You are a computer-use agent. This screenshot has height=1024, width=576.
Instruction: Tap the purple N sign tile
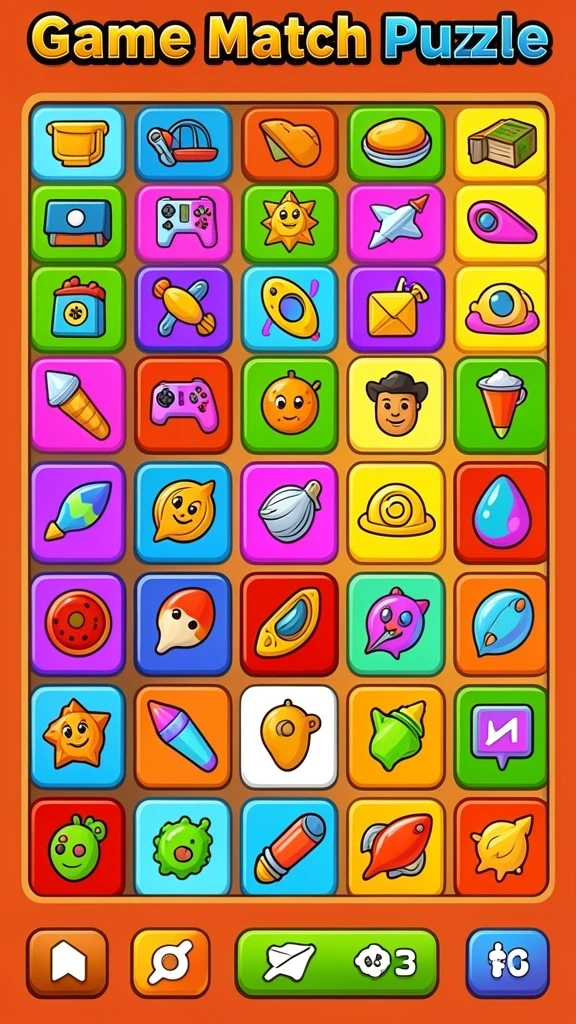tap(502, 736)
